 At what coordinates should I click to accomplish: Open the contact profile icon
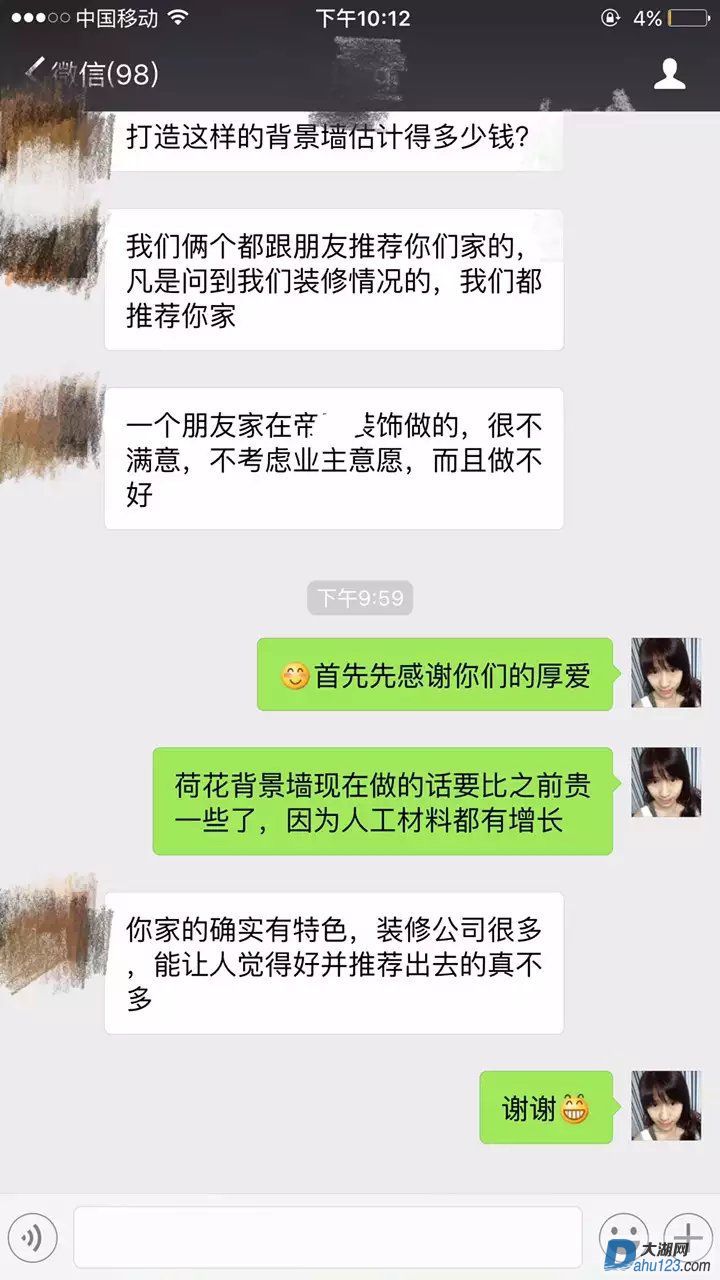coord(669,73)
